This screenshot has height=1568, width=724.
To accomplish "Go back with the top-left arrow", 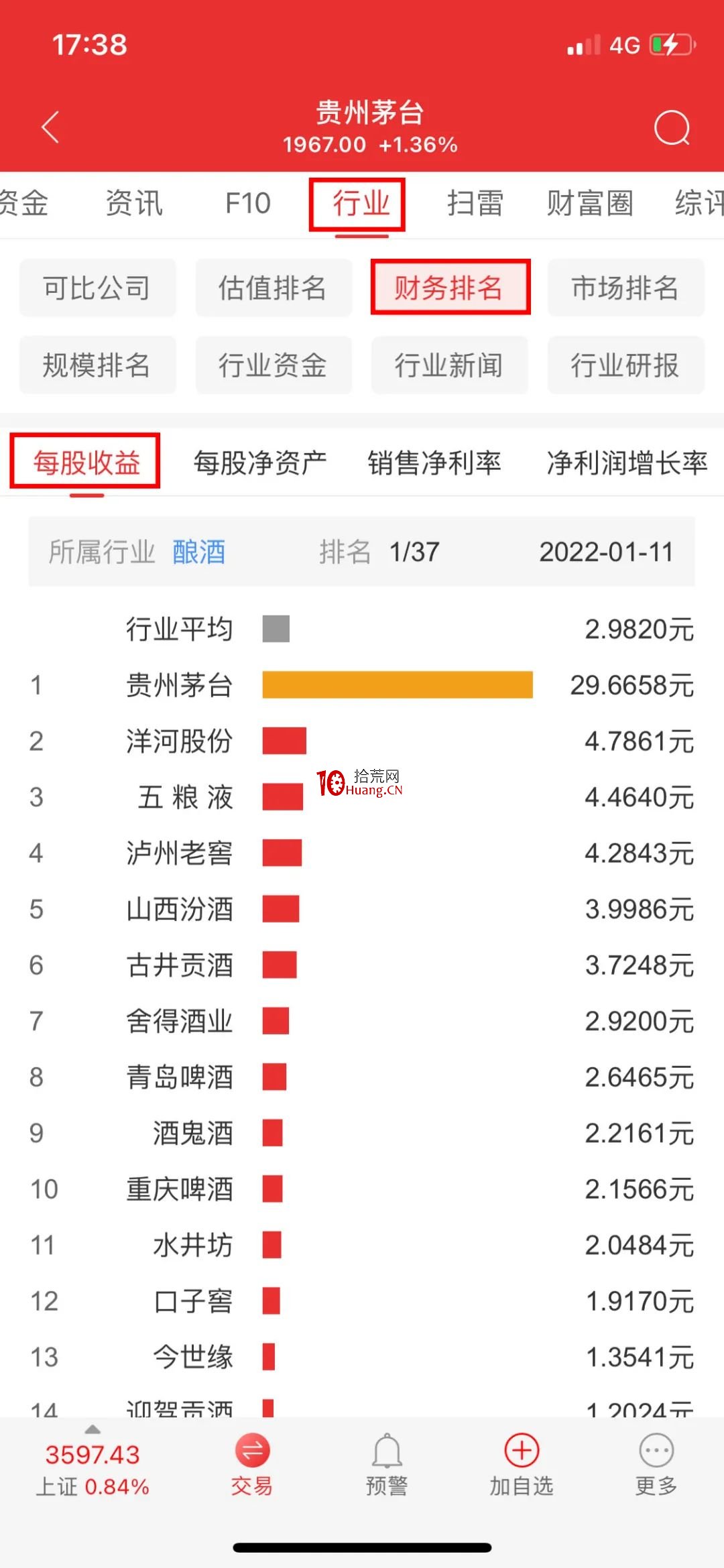I will tap(50, 127).
